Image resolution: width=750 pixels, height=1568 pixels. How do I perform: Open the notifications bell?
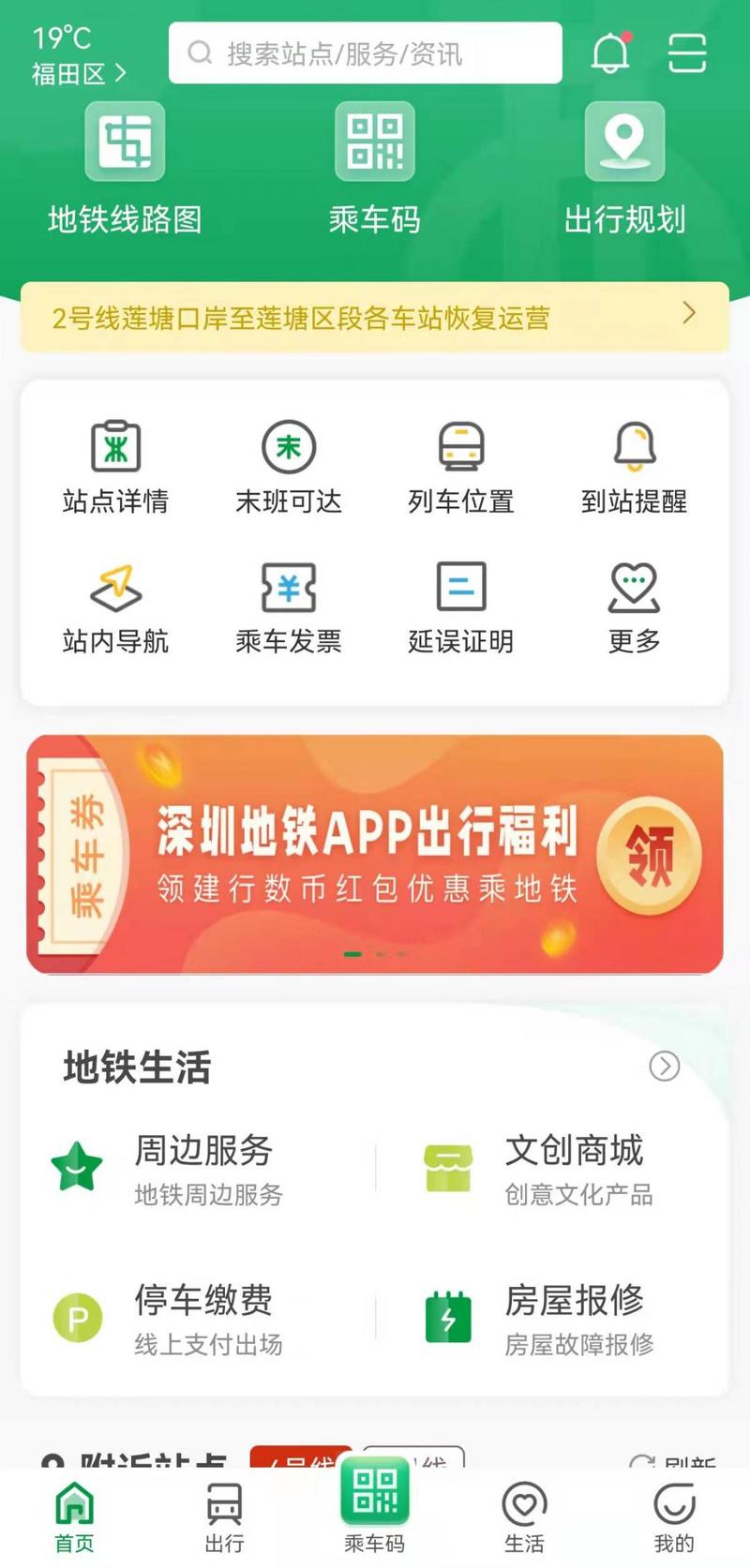tap(610, 53)
